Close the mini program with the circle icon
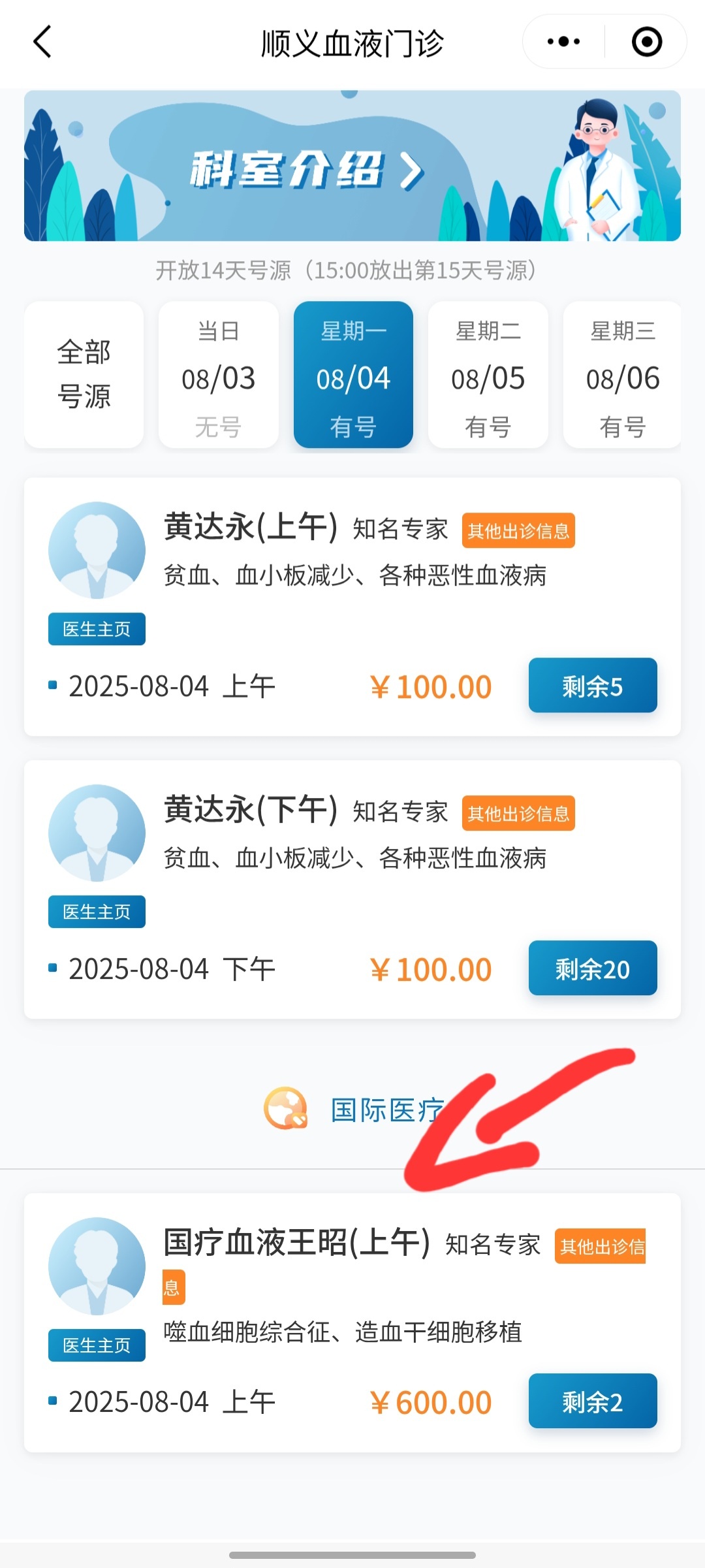Screen dimensions: 705x1568 tap(647, 42)
